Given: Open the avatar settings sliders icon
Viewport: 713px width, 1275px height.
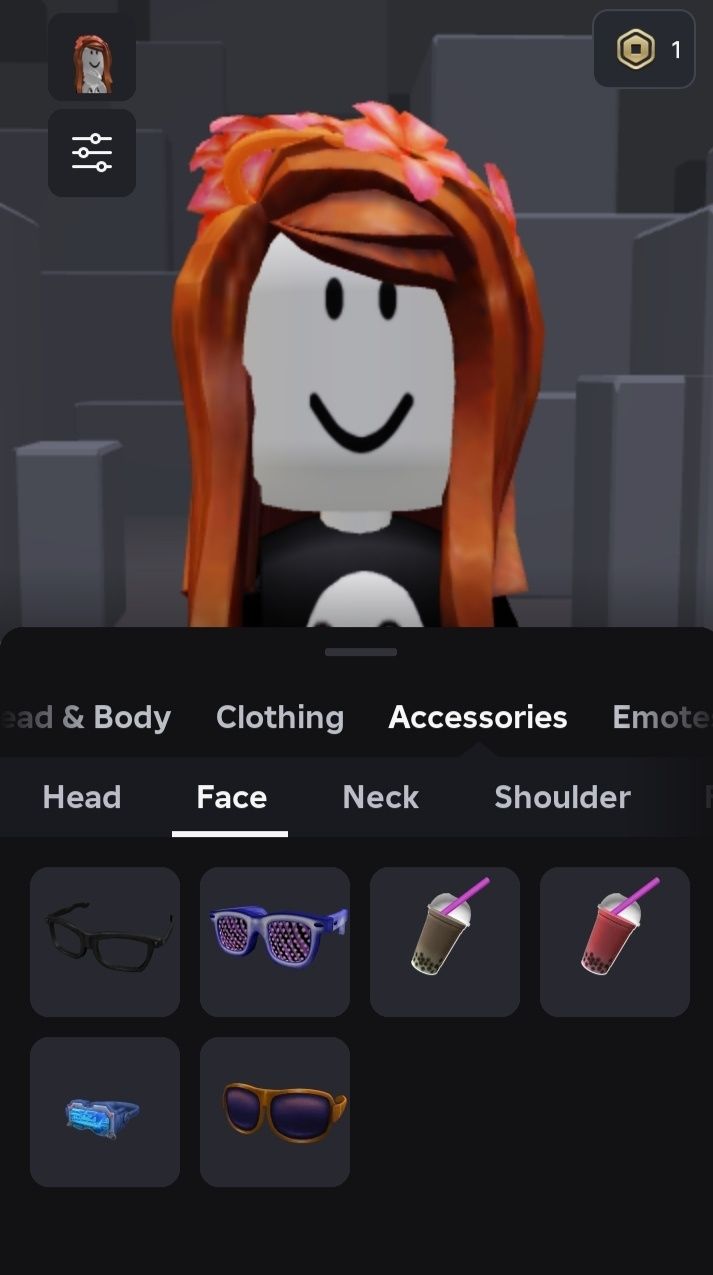Looking at the screenshot, I should click(x=92, y=153).
